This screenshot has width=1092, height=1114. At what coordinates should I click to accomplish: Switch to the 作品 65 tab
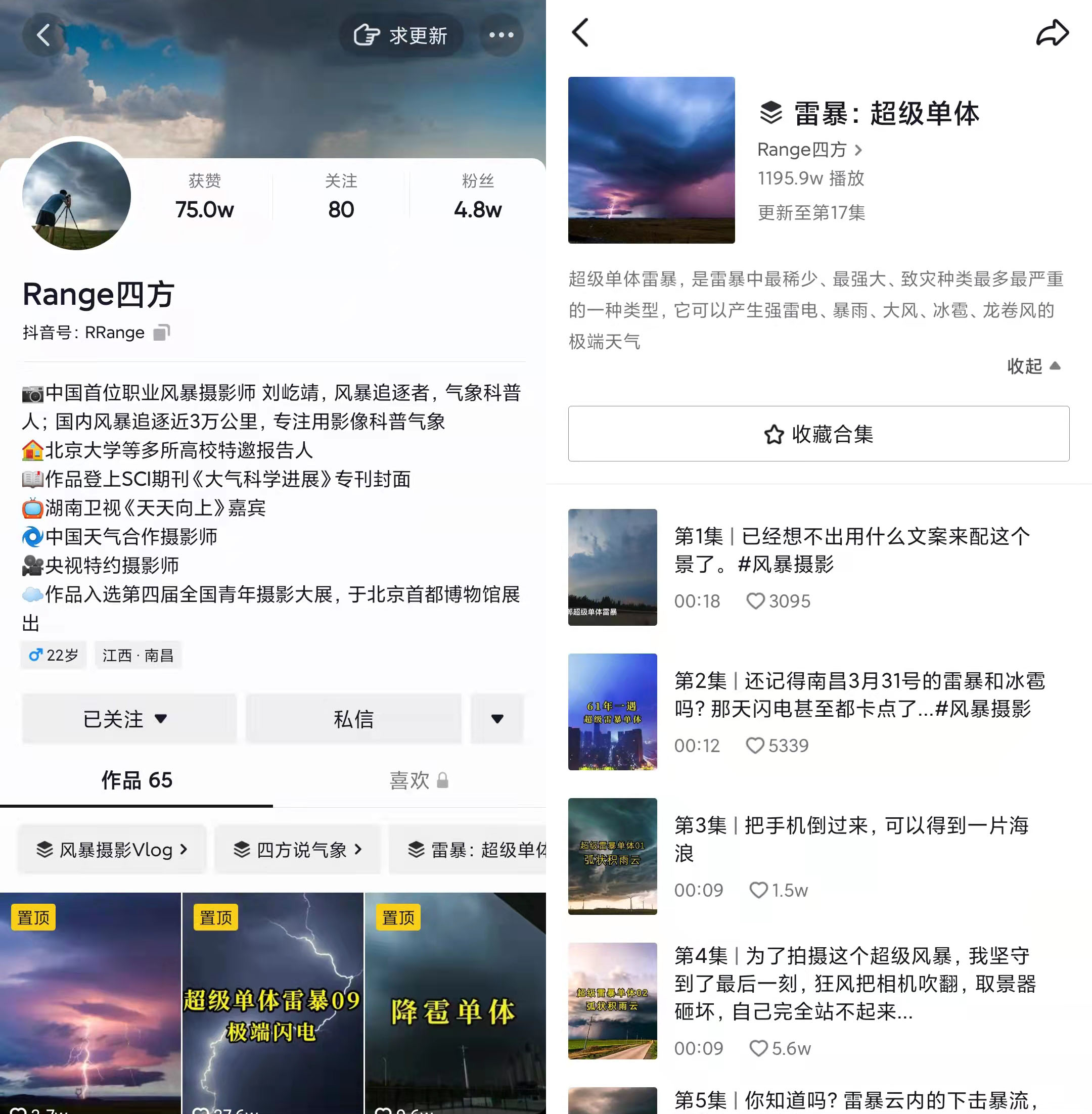click(136, 780)
